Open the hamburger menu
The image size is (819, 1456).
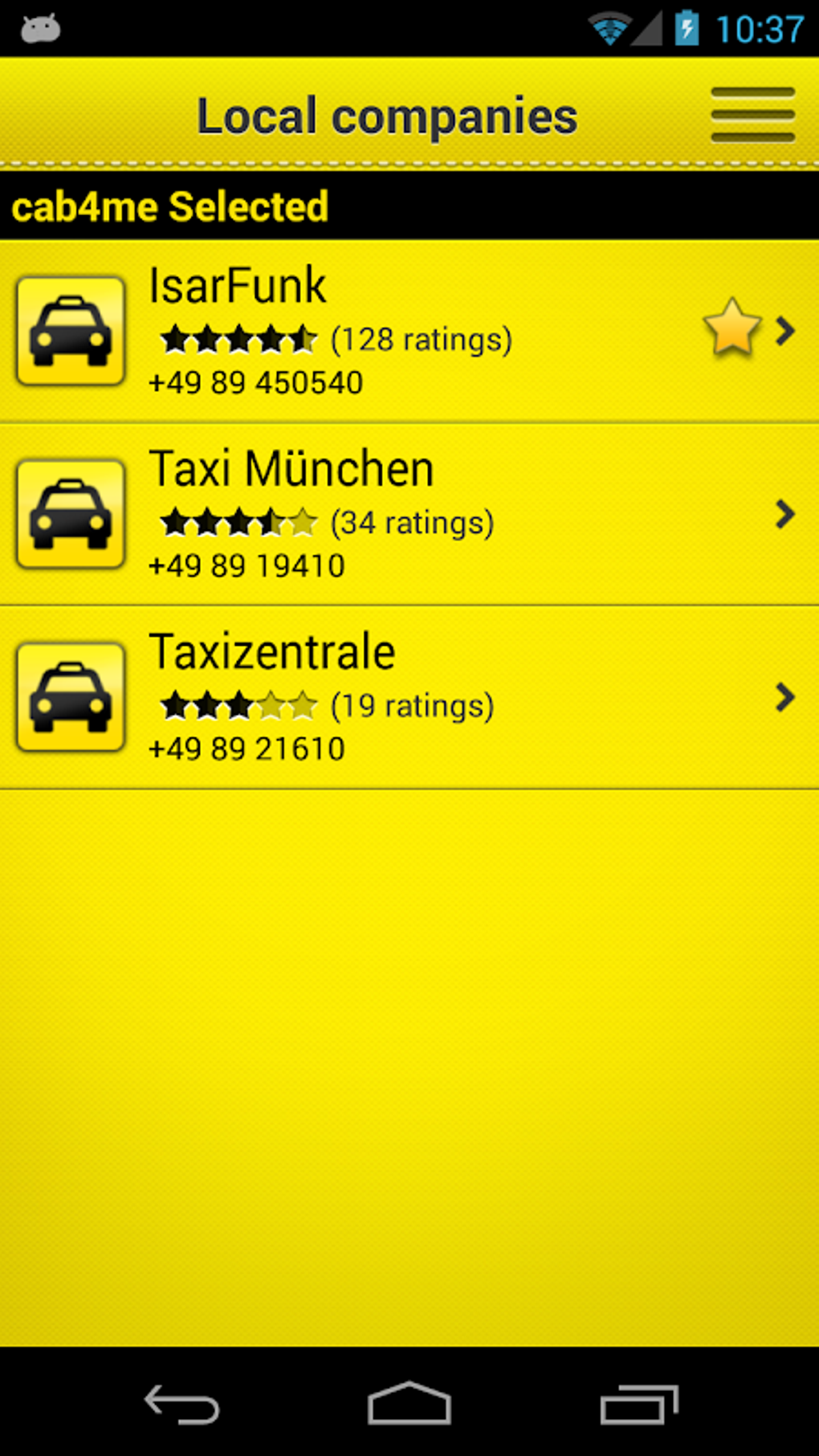tap(752, 115)
